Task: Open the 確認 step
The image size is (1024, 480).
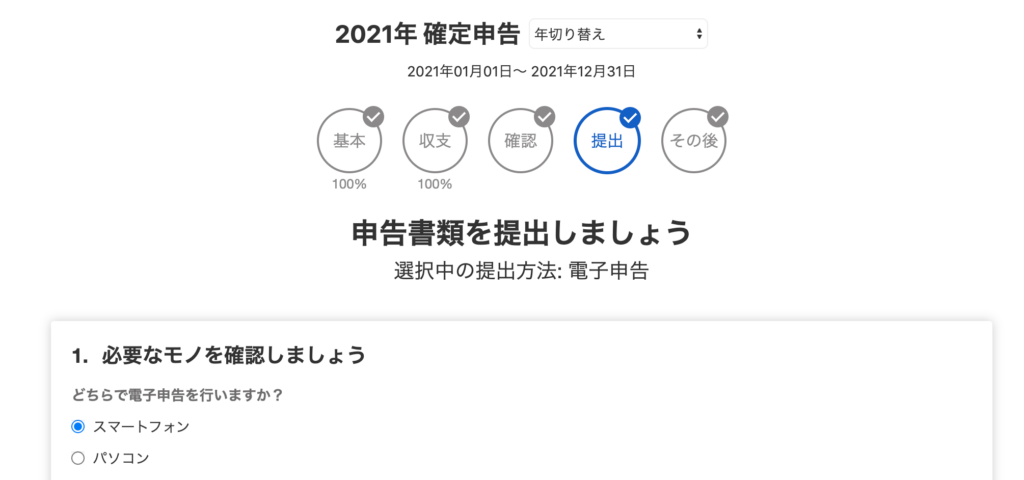Action: point(521,141)
